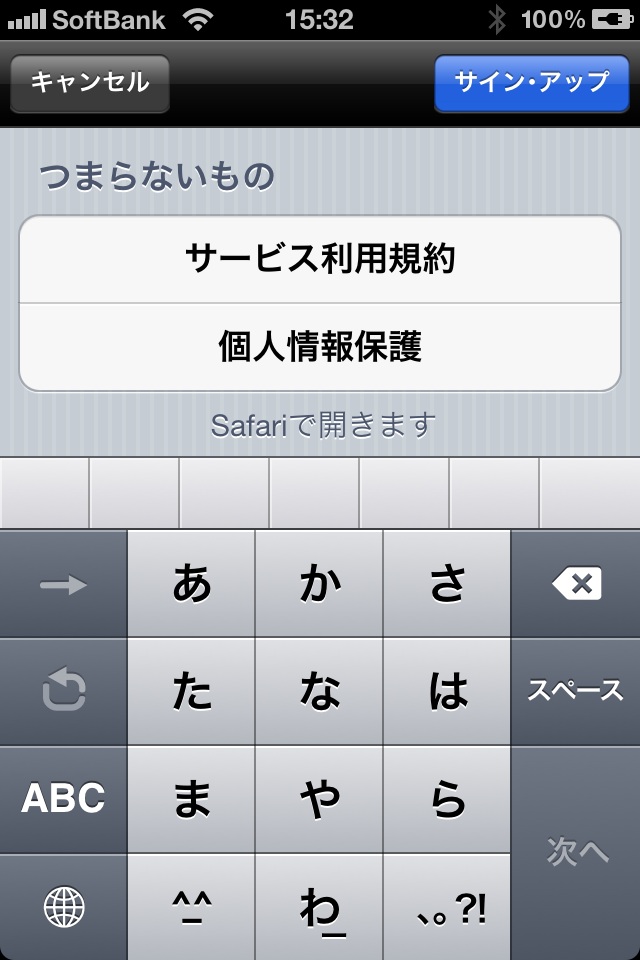640x960 pixels.
Task: Tap the サイン・アップ button
Action: coord(531,83)
